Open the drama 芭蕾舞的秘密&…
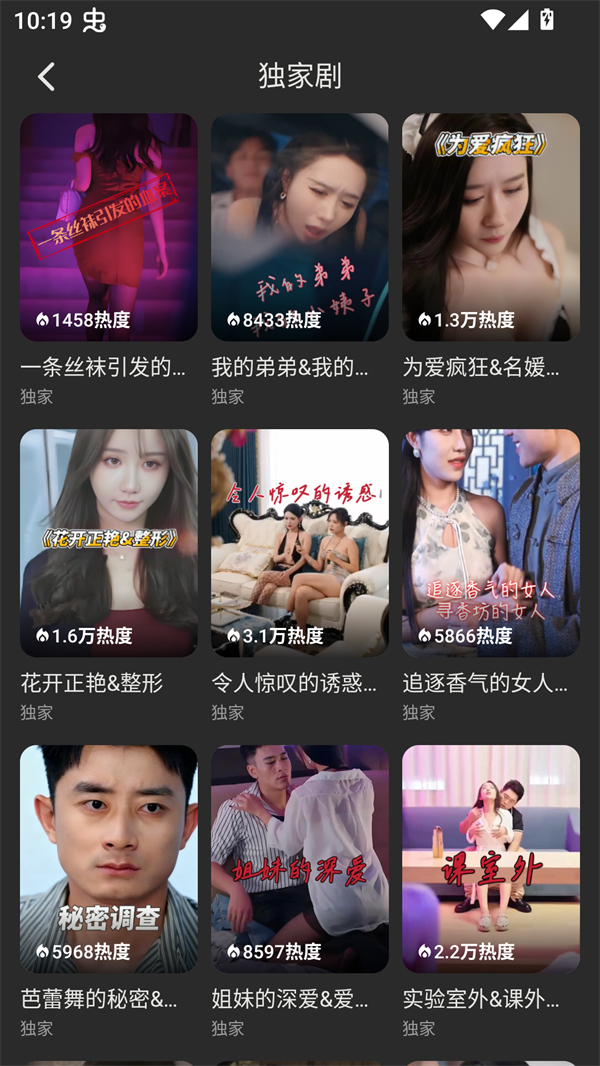Image resolution: width=600 pixels, height=1066 pixels. click(108, 859)
